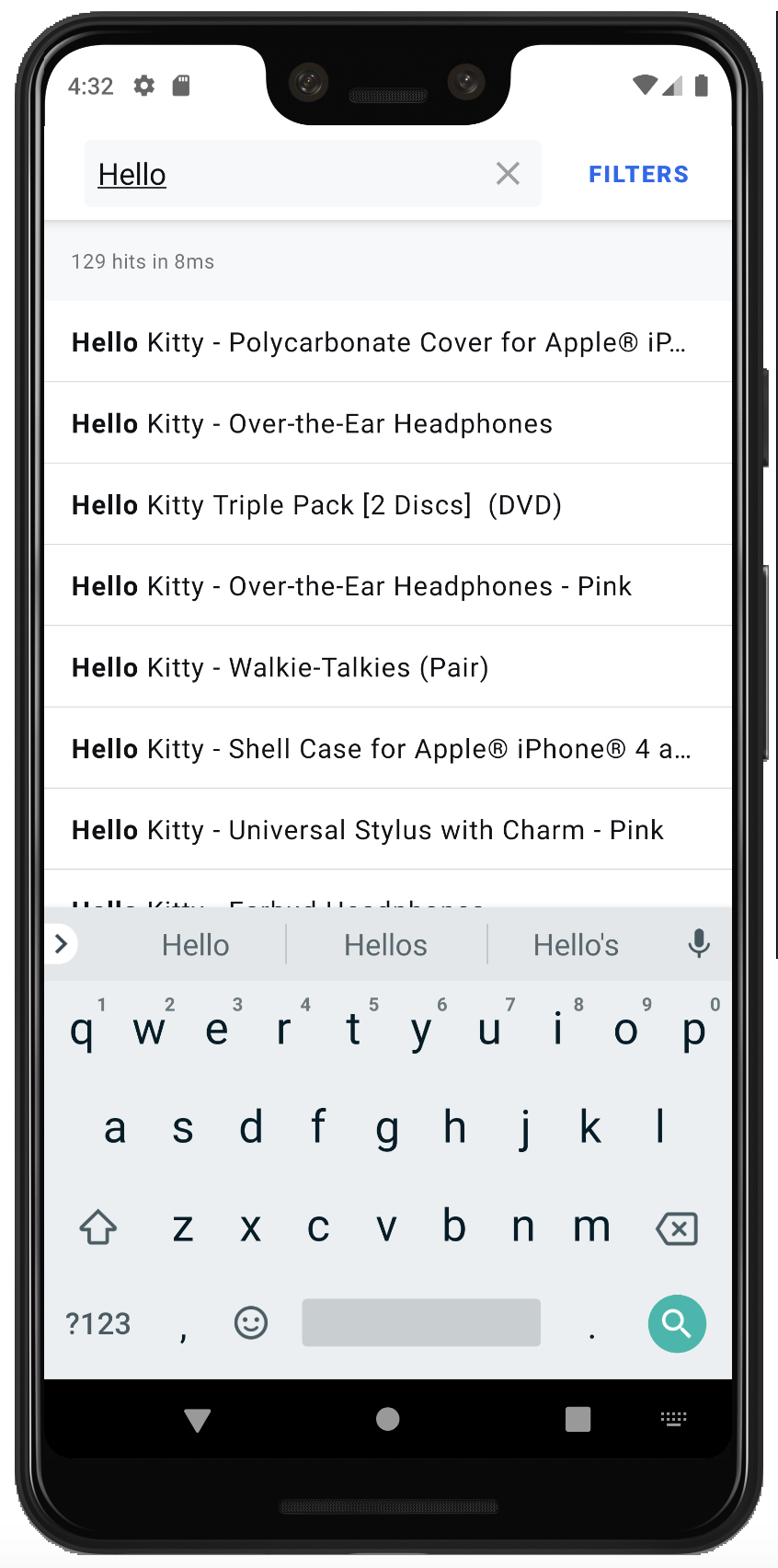Choose the keyboard suggestion Hellos
Viewport: 778px width, 1568px height.
385,945
